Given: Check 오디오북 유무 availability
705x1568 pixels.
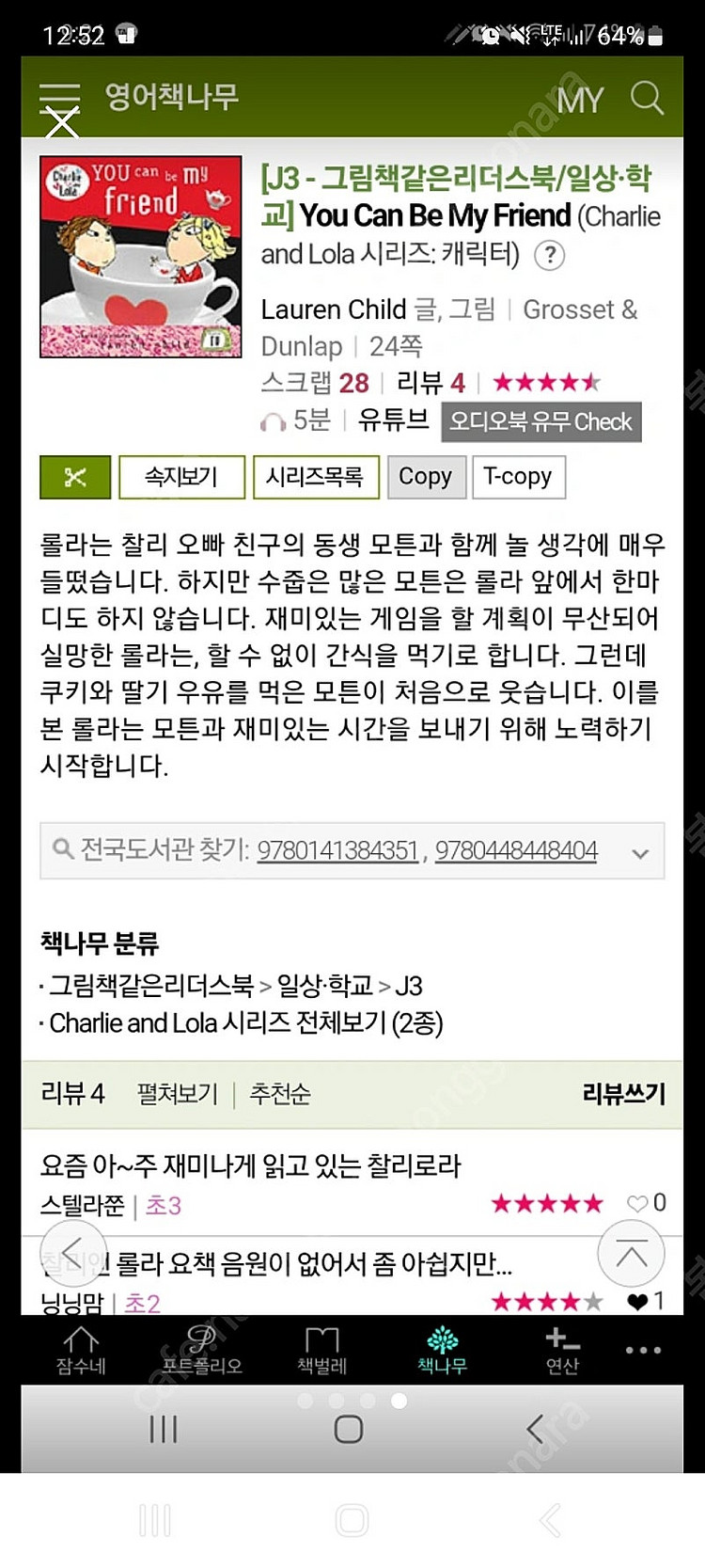Looking at the screenshot, I should coord(540,421).
